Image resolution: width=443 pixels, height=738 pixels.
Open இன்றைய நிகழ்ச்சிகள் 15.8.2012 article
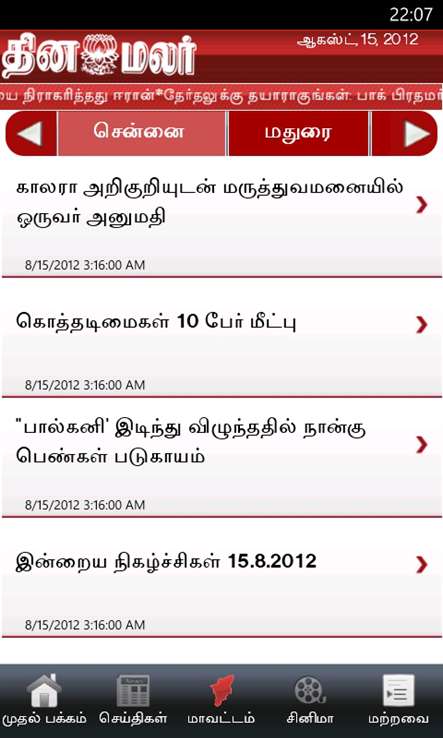click(x=221, y=578)
